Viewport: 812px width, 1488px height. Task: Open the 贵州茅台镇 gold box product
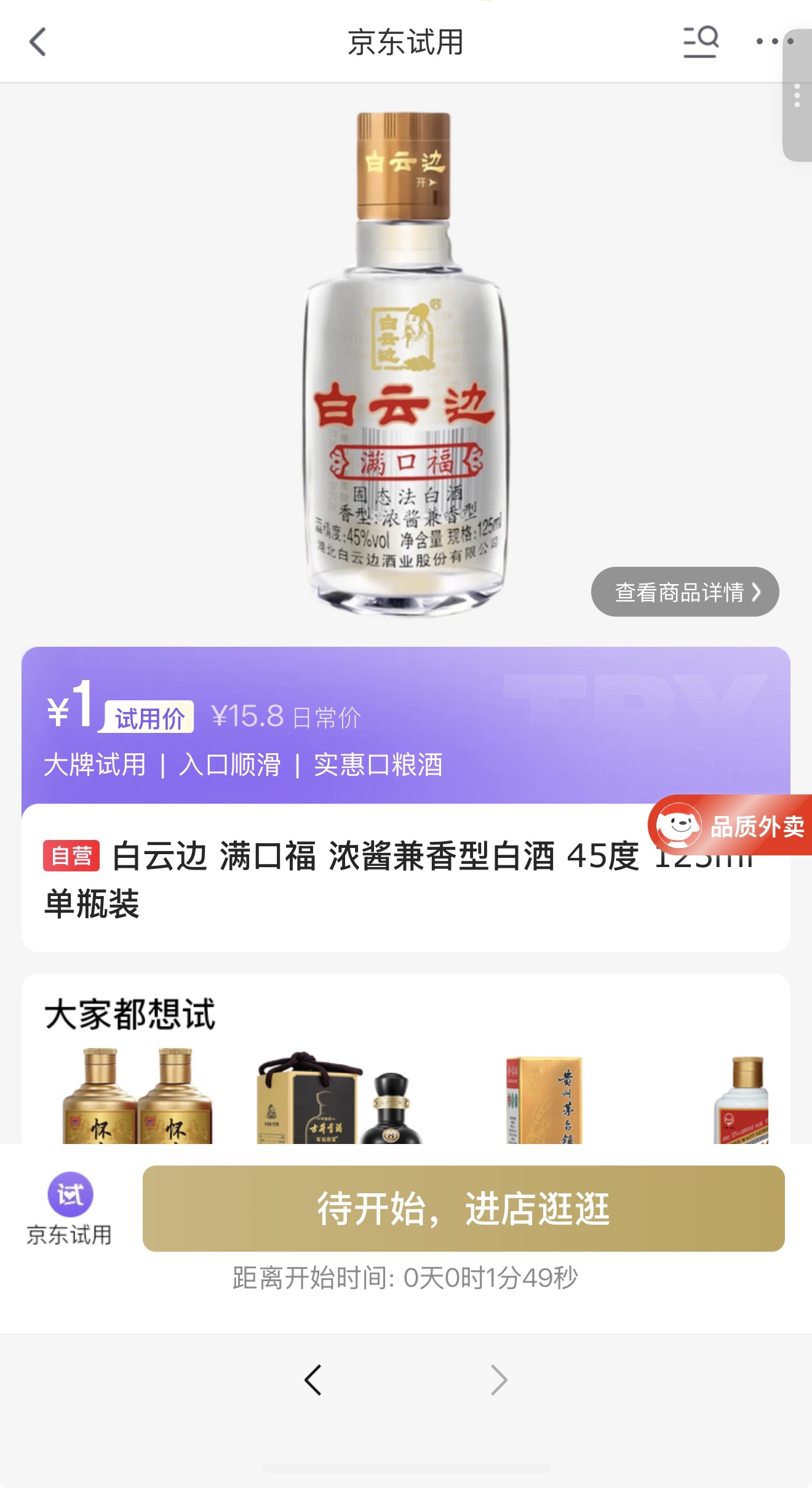[x=544, y=1100]
